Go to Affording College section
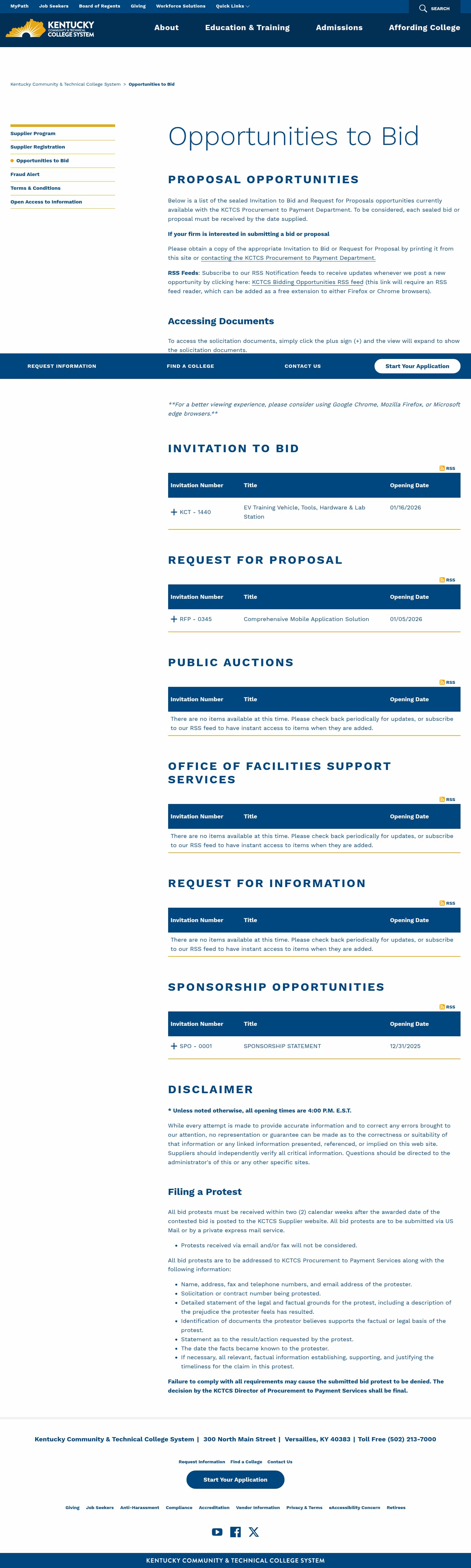The image size is (471, 1568). 424,27
